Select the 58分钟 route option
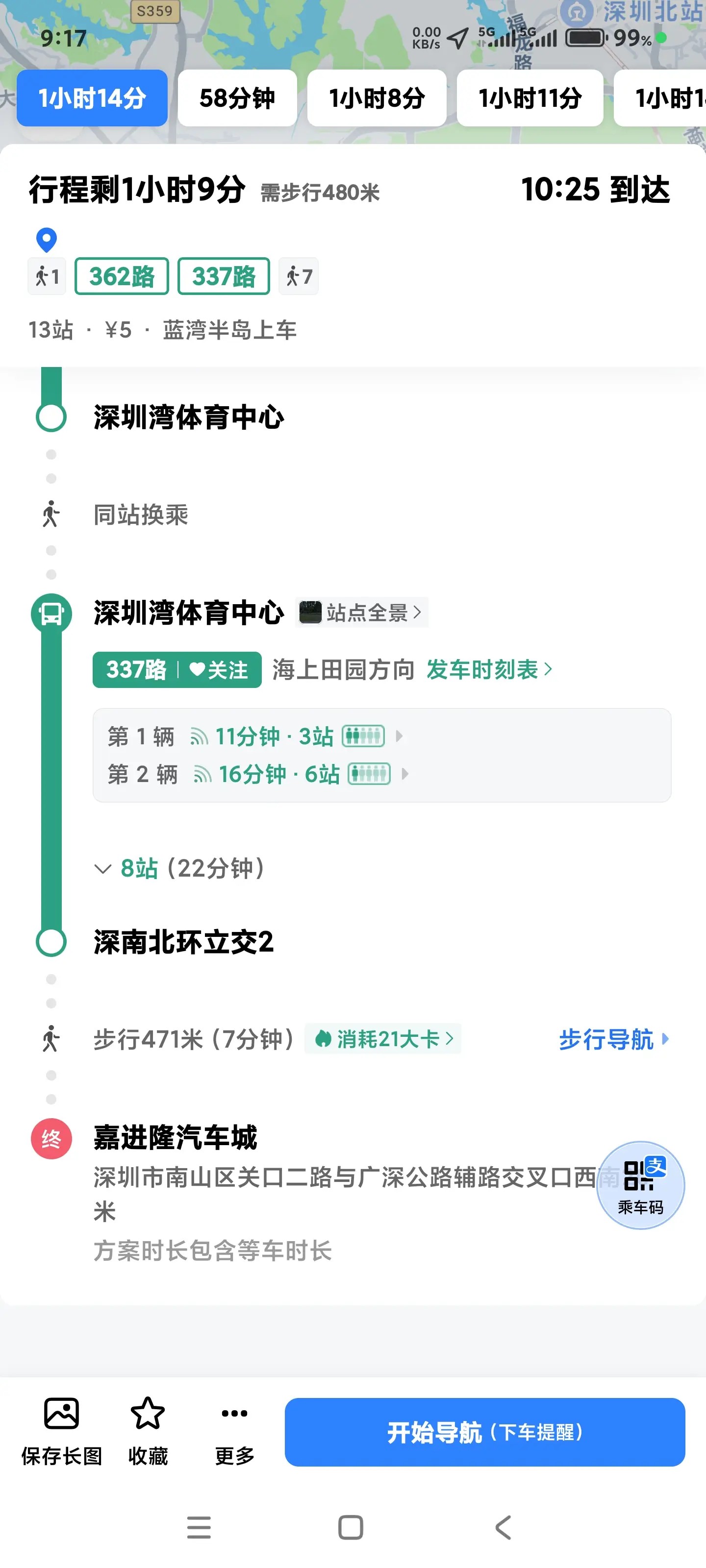Viewport: 706px width, 1568px height. point(237,98)
